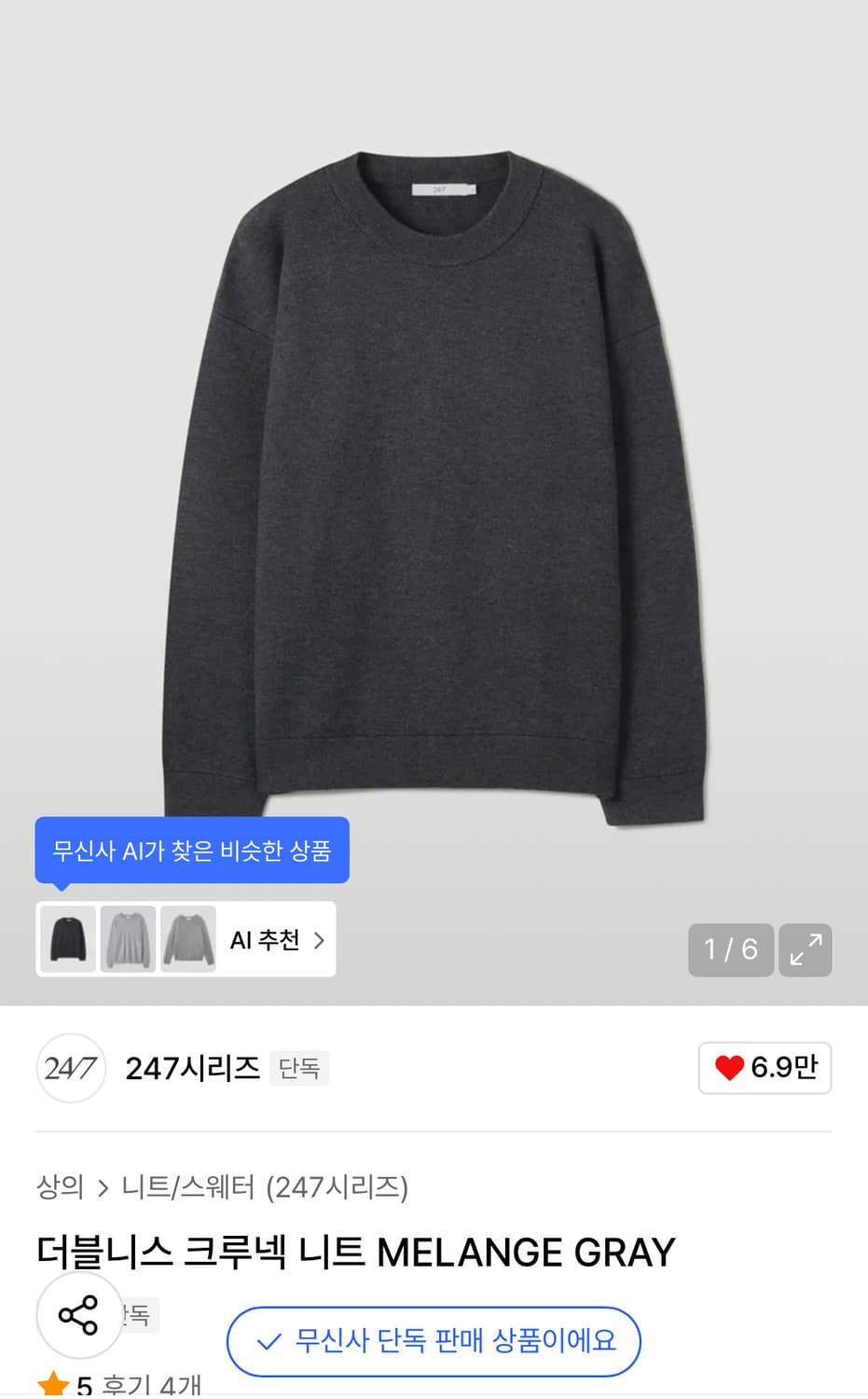The image size is (868, 1399).
Task: Open the 1/6 image page indicator
Action: point(730,949)
